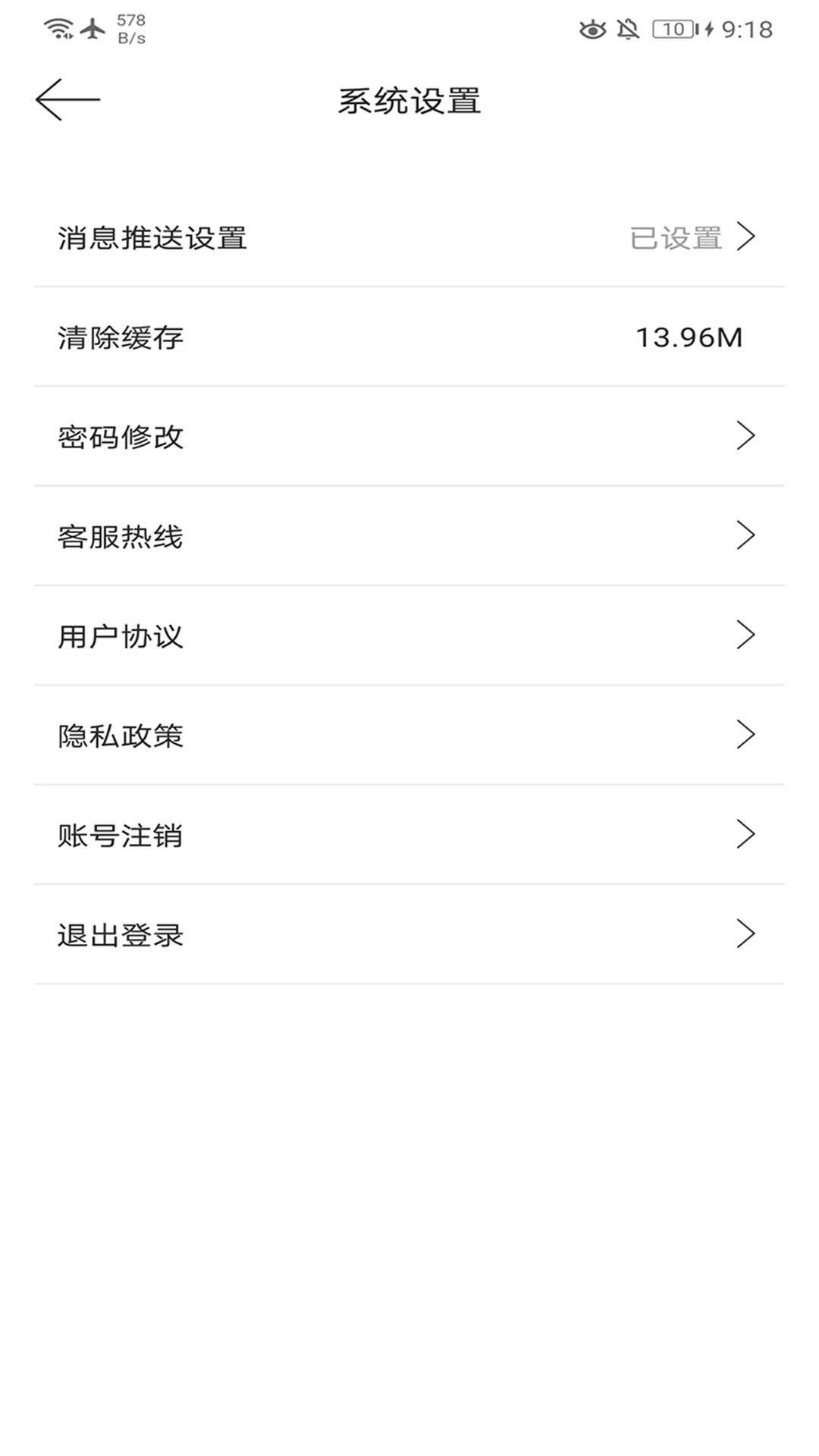Click the battery indicator showing 10
Screen dimensions: 819x1456
pos(670,29)
